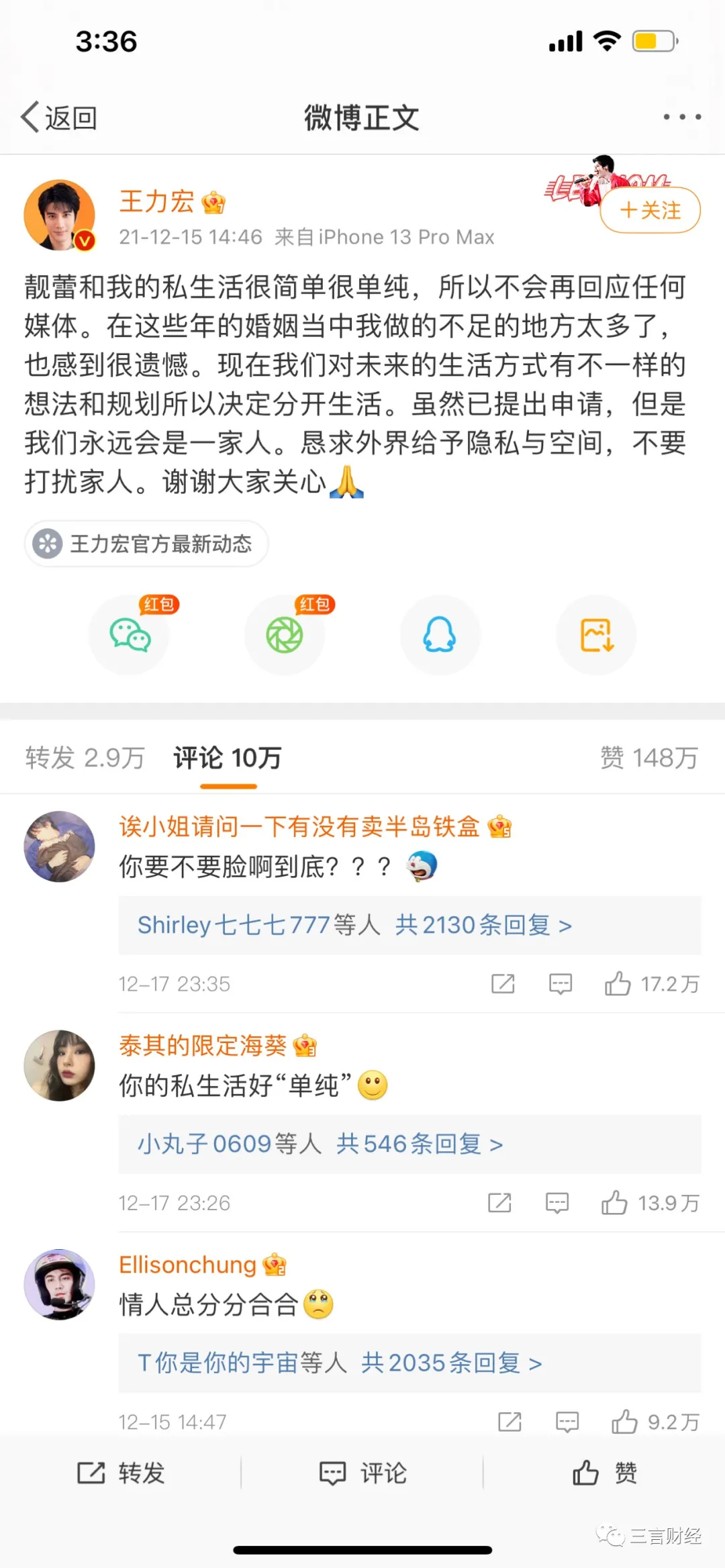725x1568 pixels.
Task: Open the 共2035条回复 replies under Ellisonchung
Action: coord(451,1363)
